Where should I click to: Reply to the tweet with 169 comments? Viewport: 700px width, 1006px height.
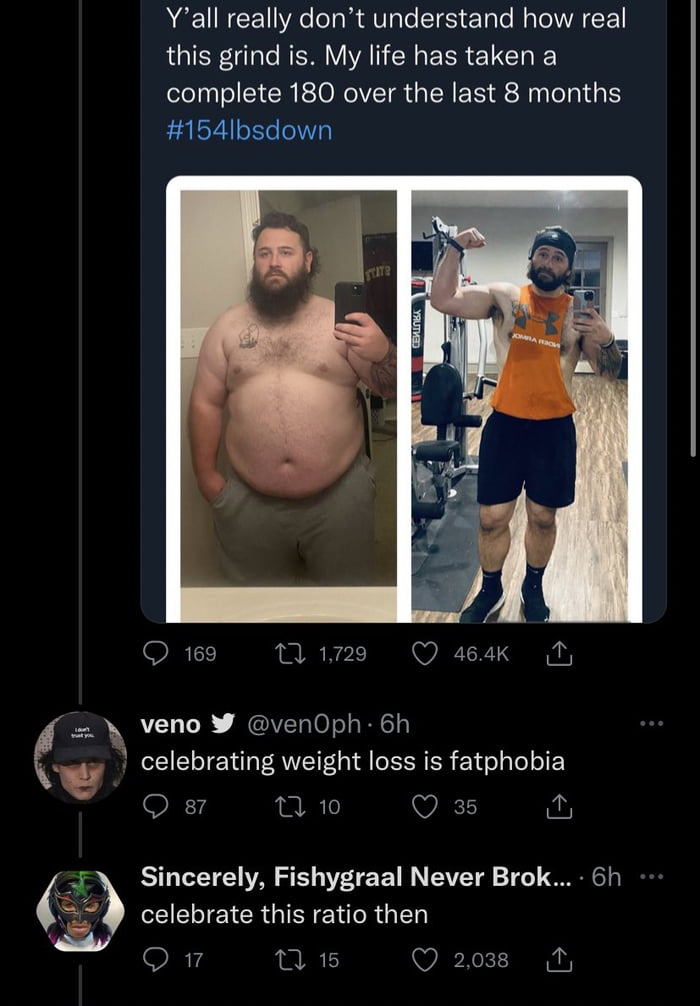point(156,653)
